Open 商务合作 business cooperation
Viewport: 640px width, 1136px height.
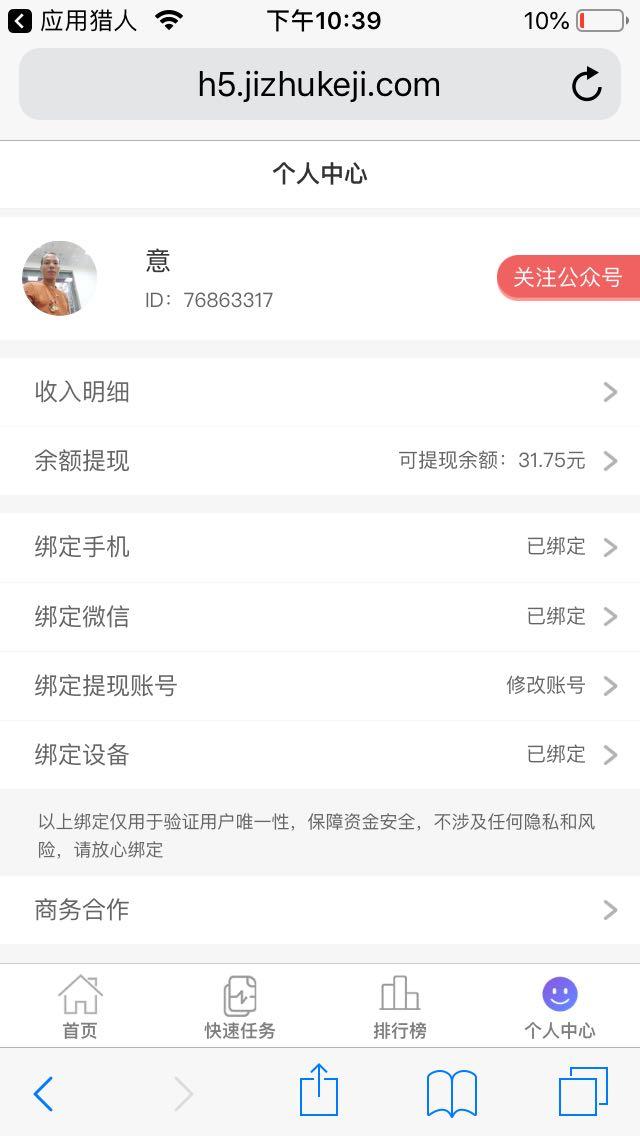pyautogui.click(x=320, y=910)
